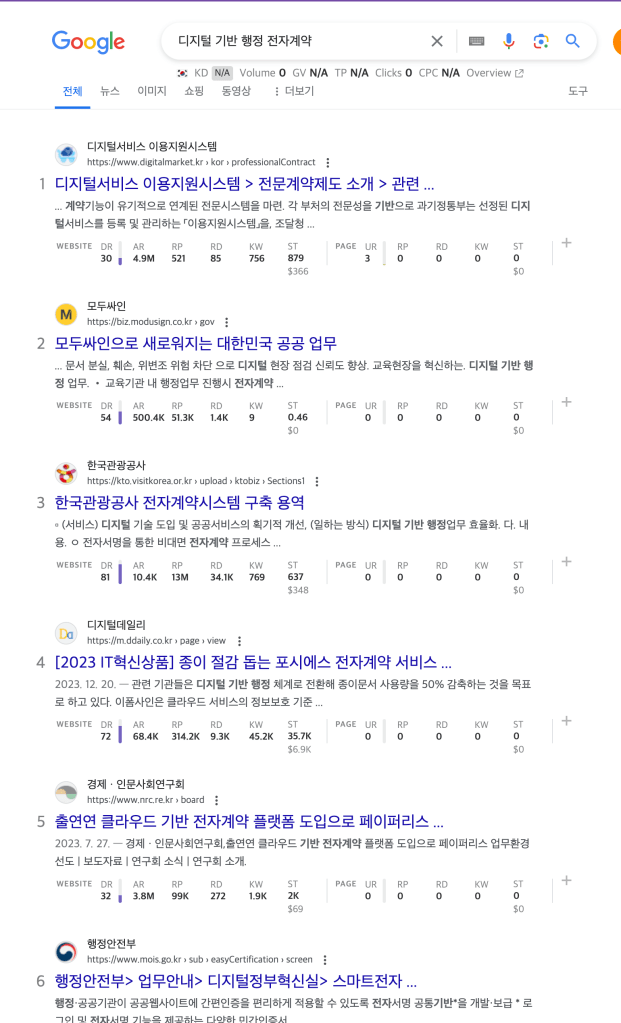
Task: Open the 디지털서비스 이용지원시스템 result
Action: (x=245, y=184)
